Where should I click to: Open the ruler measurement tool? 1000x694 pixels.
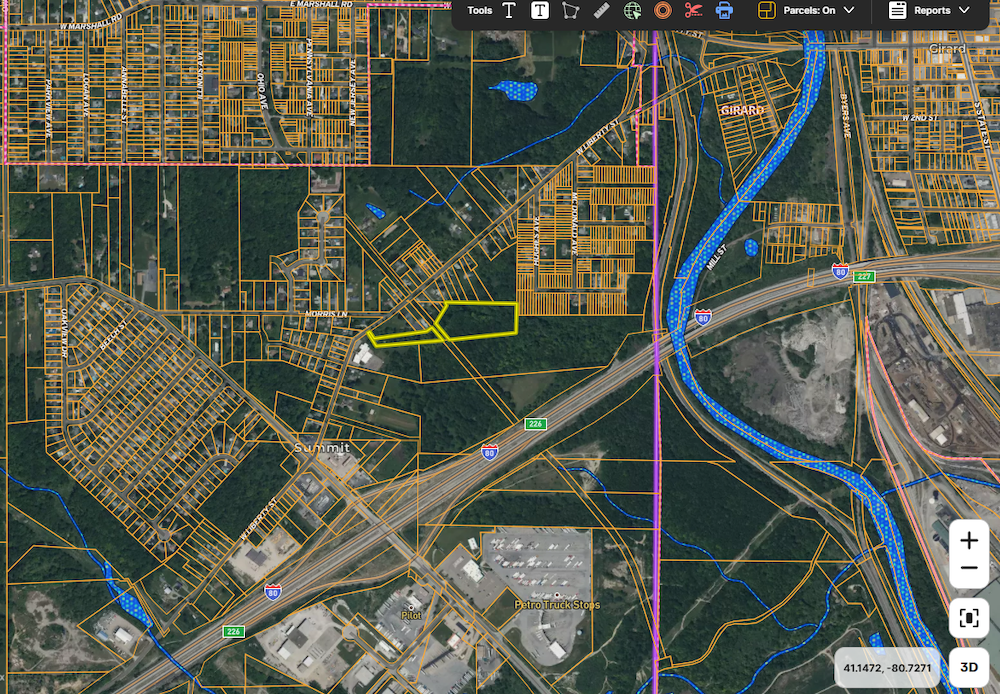601,11
